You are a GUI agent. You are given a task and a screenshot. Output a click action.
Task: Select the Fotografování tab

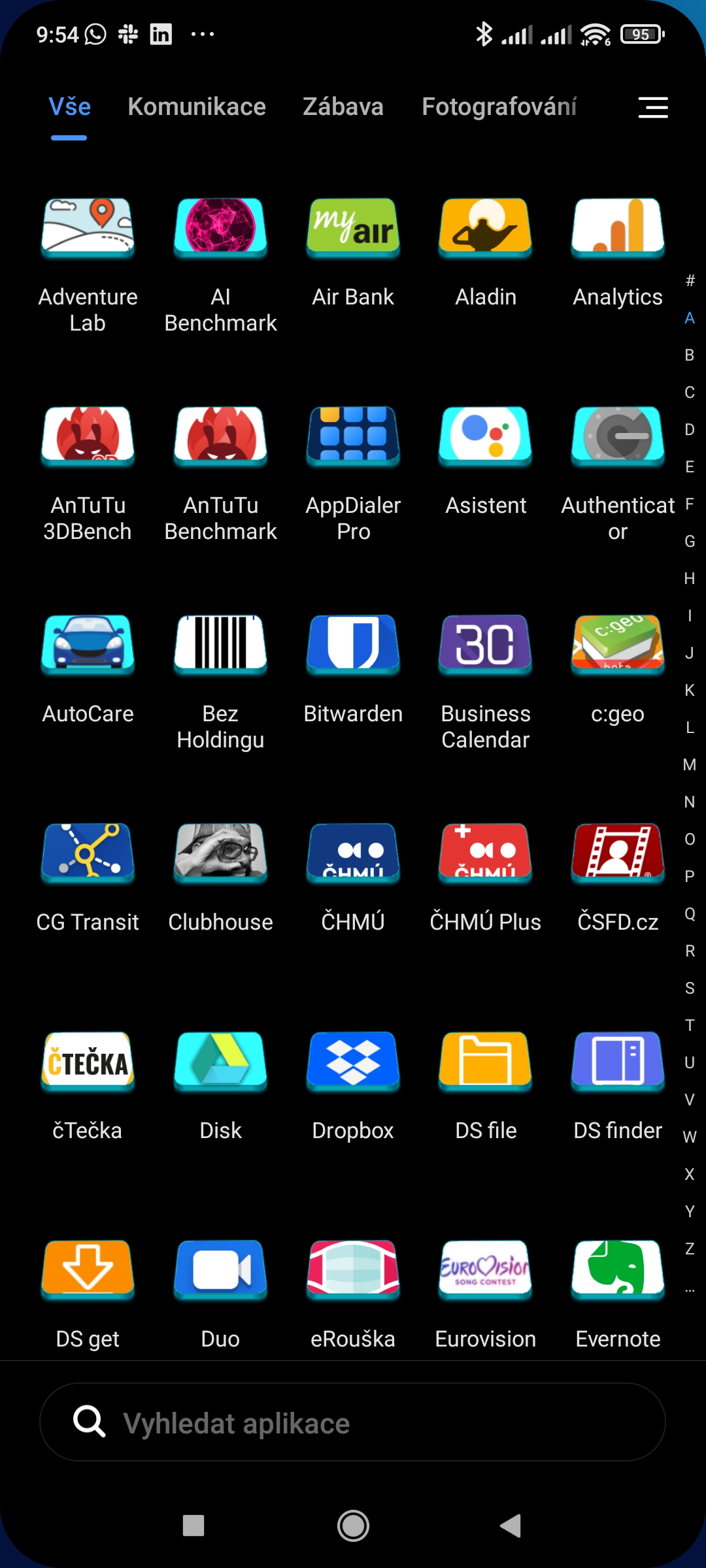pyautogui.click(x=499, y=107)
